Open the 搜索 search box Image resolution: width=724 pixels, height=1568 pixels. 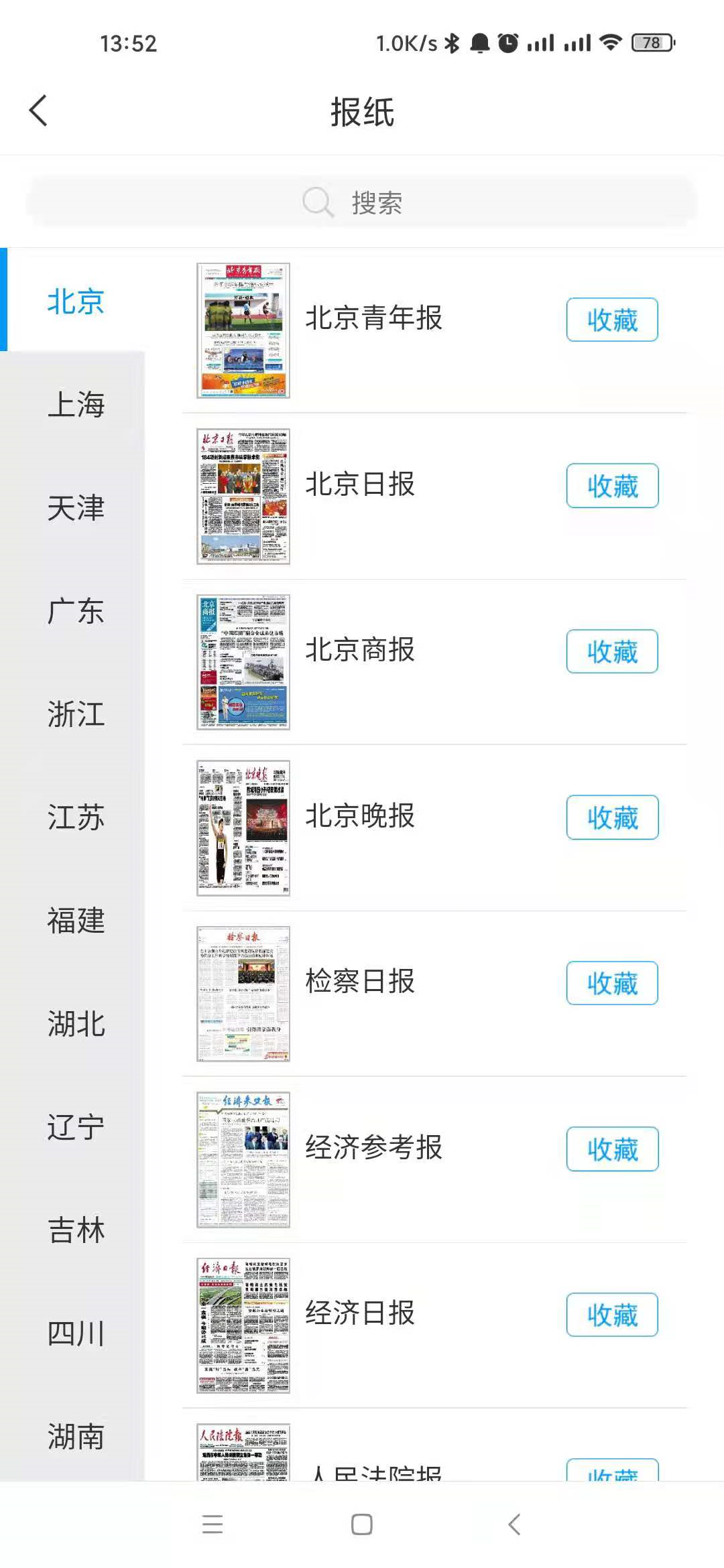[362, 202]
